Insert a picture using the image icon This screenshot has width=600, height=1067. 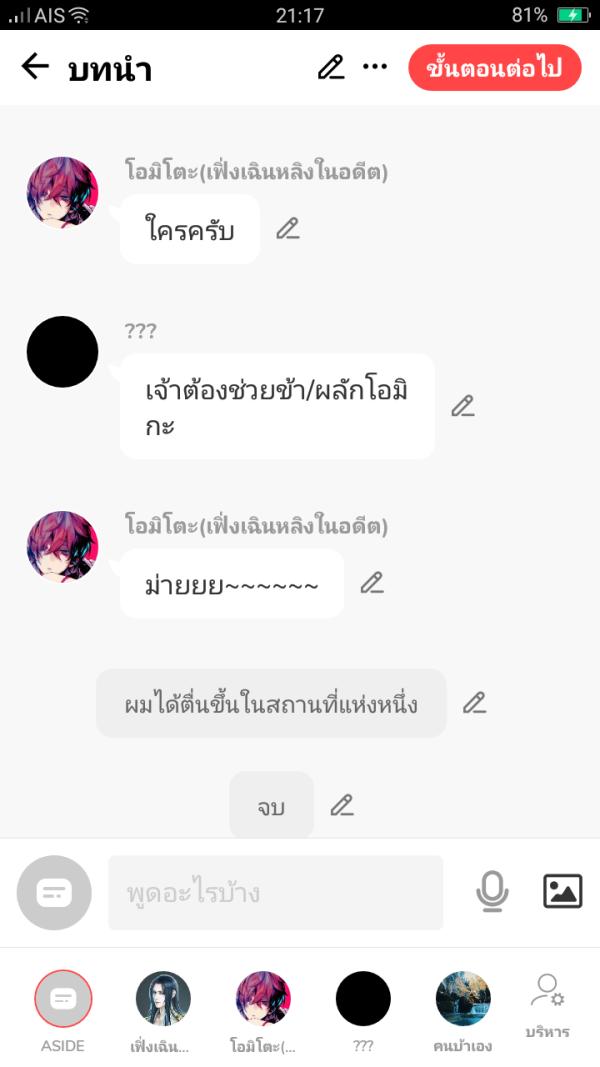coord(562,891)
